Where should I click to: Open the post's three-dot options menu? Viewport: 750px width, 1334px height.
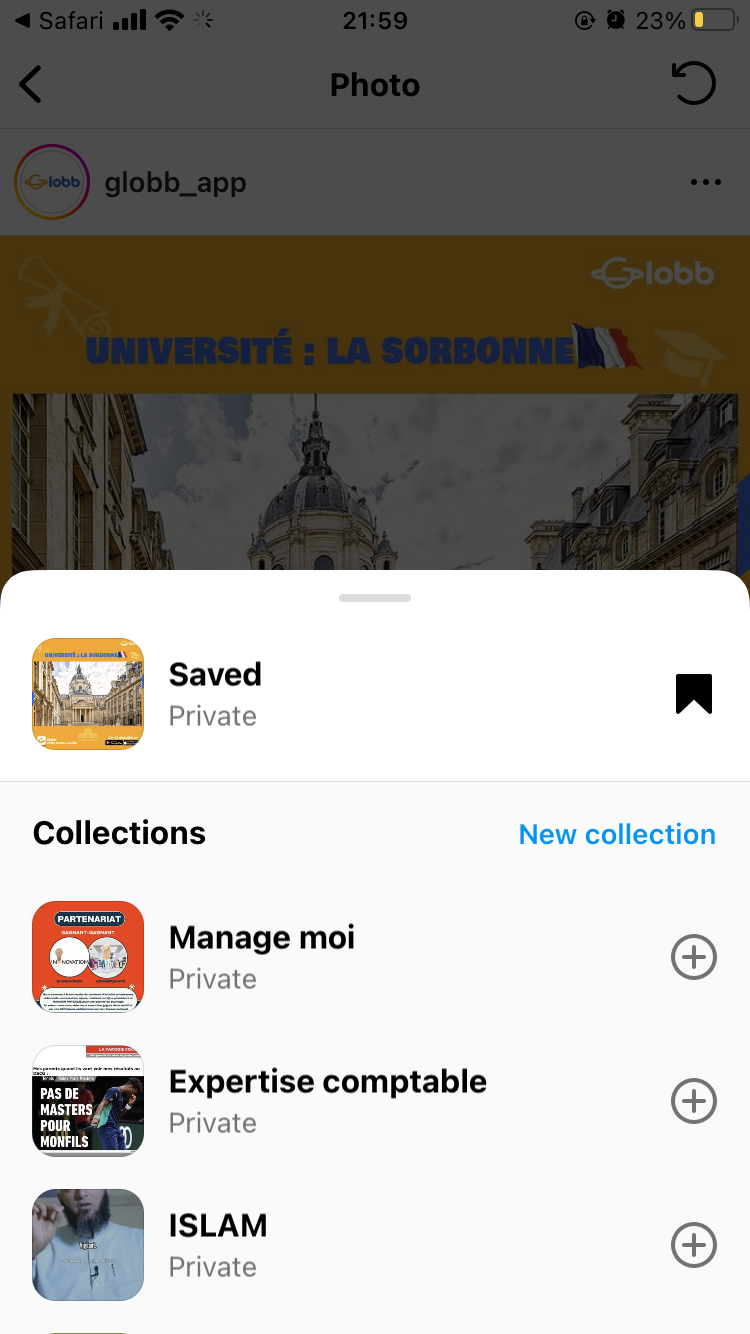point(705,182)
